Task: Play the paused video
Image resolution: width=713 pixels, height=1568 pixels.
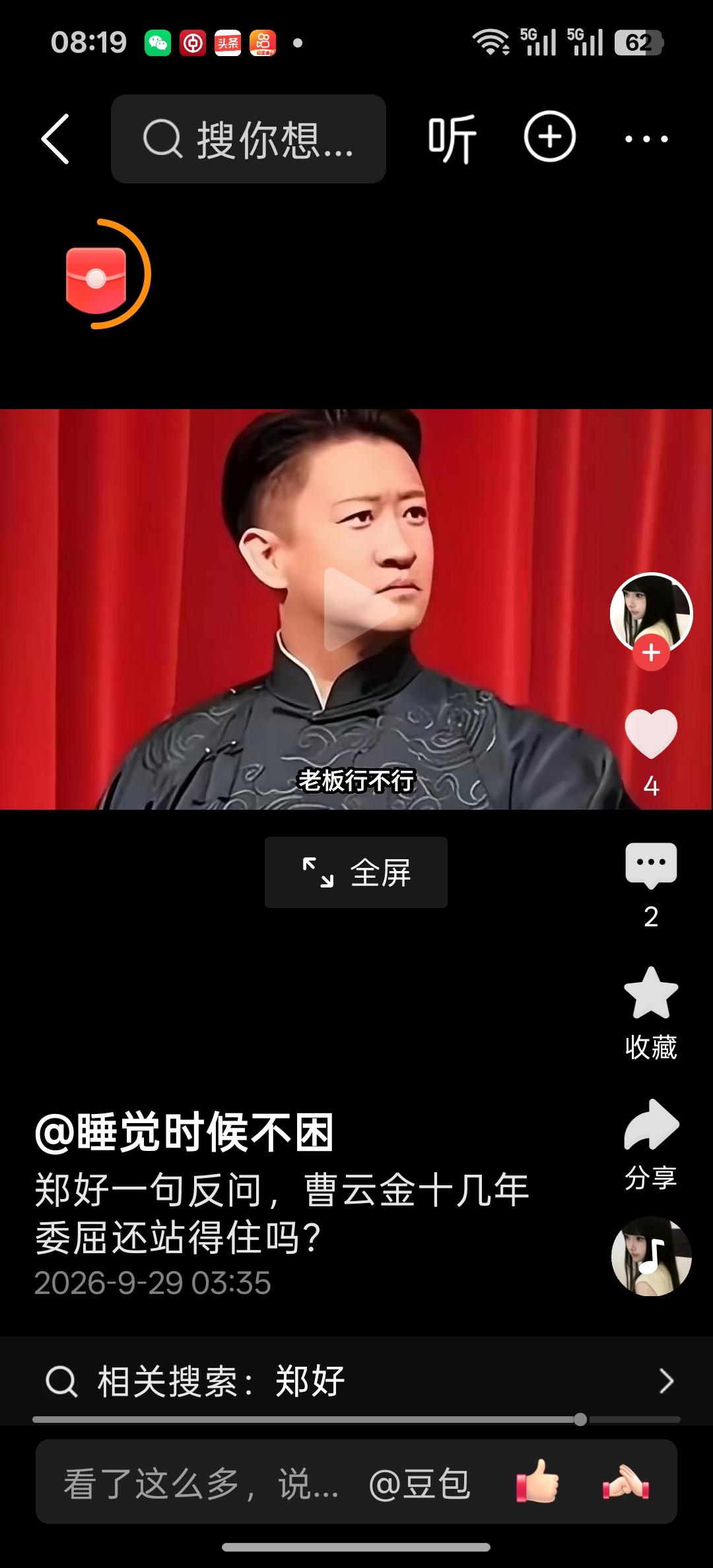Action: tap(361, 609)
